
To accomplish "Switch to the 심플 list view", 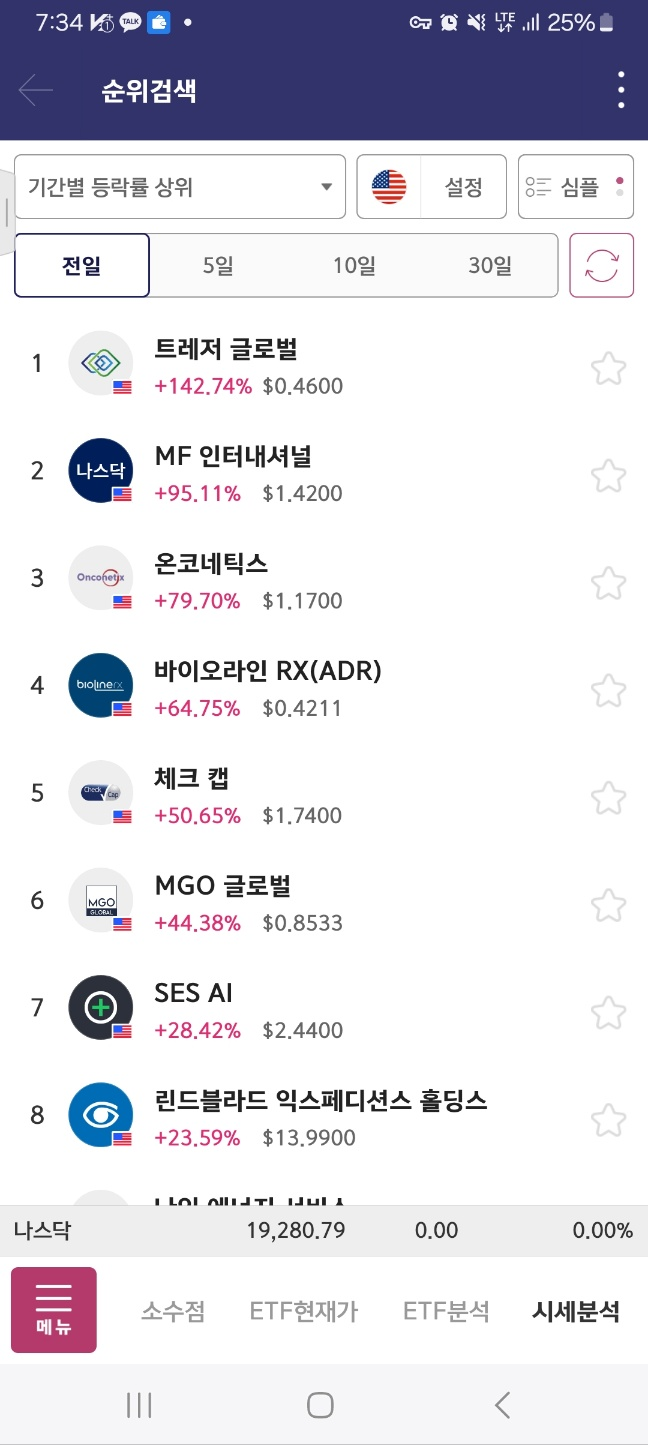I will click(x=576, y=186).
